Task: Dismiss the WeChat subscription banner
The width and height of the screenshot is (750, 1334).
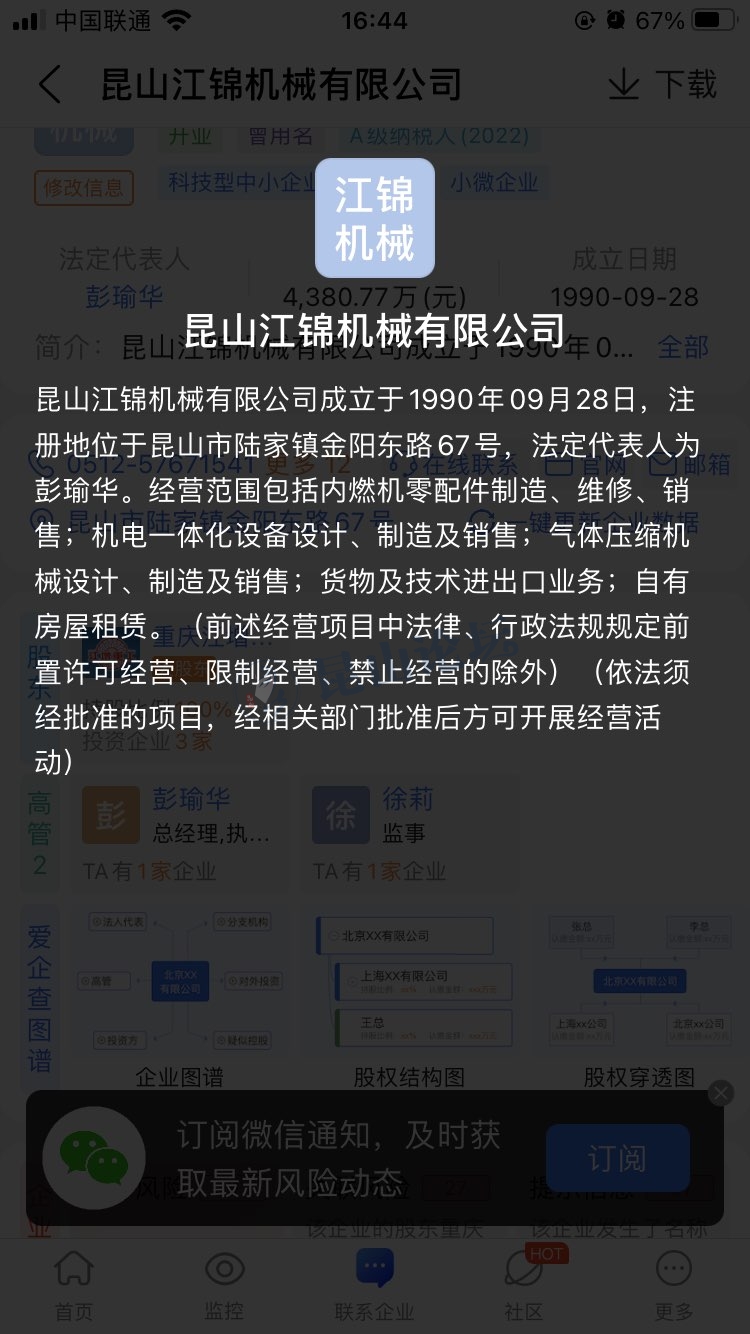Action: [720, 1094]
